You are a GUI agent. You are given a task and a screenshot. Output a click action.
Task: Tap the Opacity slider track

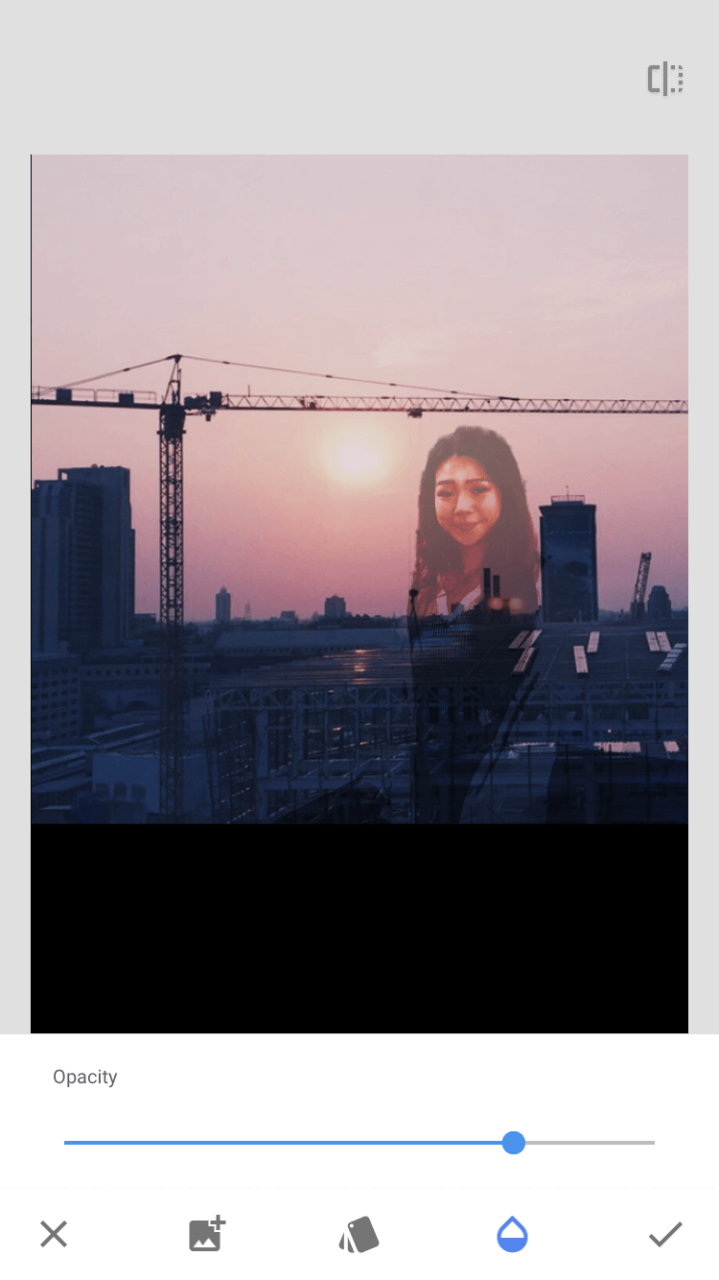pos(300,1142)
